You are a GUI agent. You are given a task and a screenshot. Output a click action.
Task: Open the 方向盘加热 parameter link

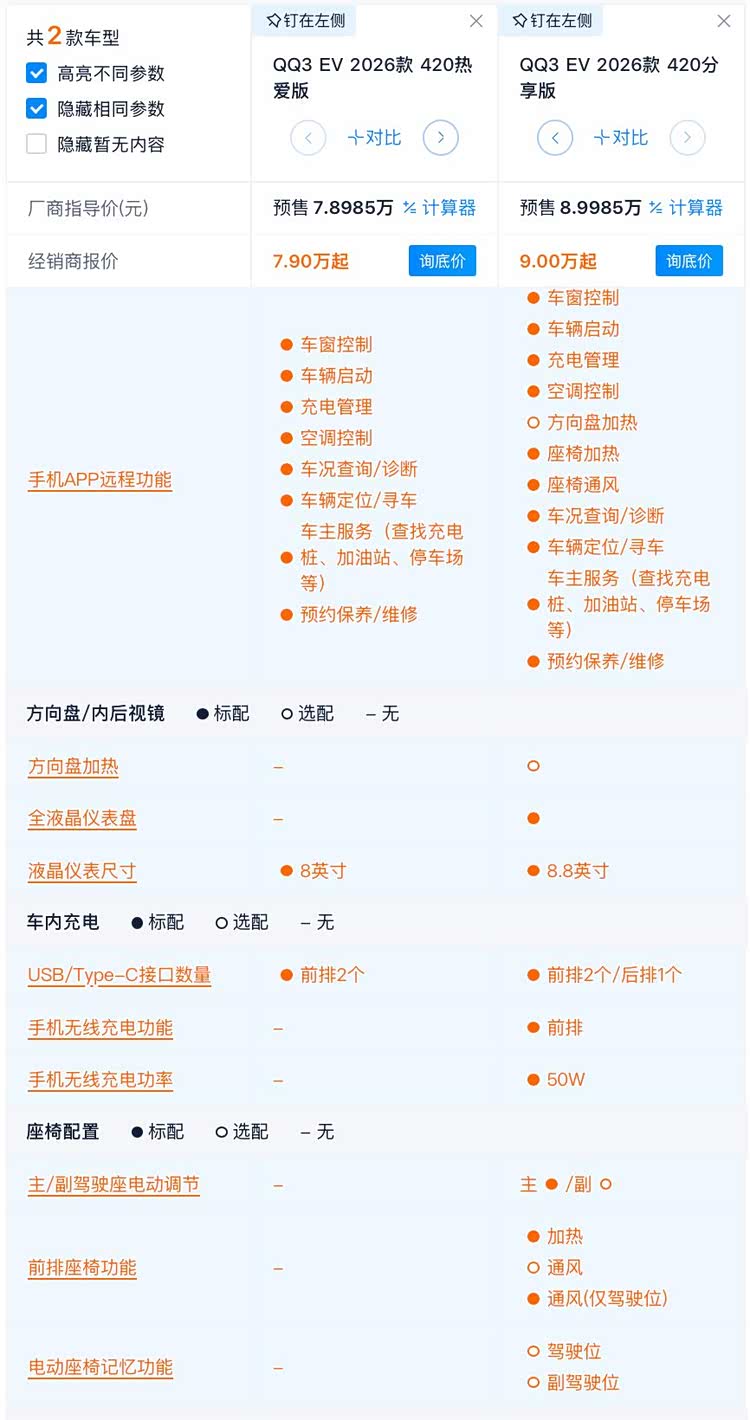[x=73, y=767]
